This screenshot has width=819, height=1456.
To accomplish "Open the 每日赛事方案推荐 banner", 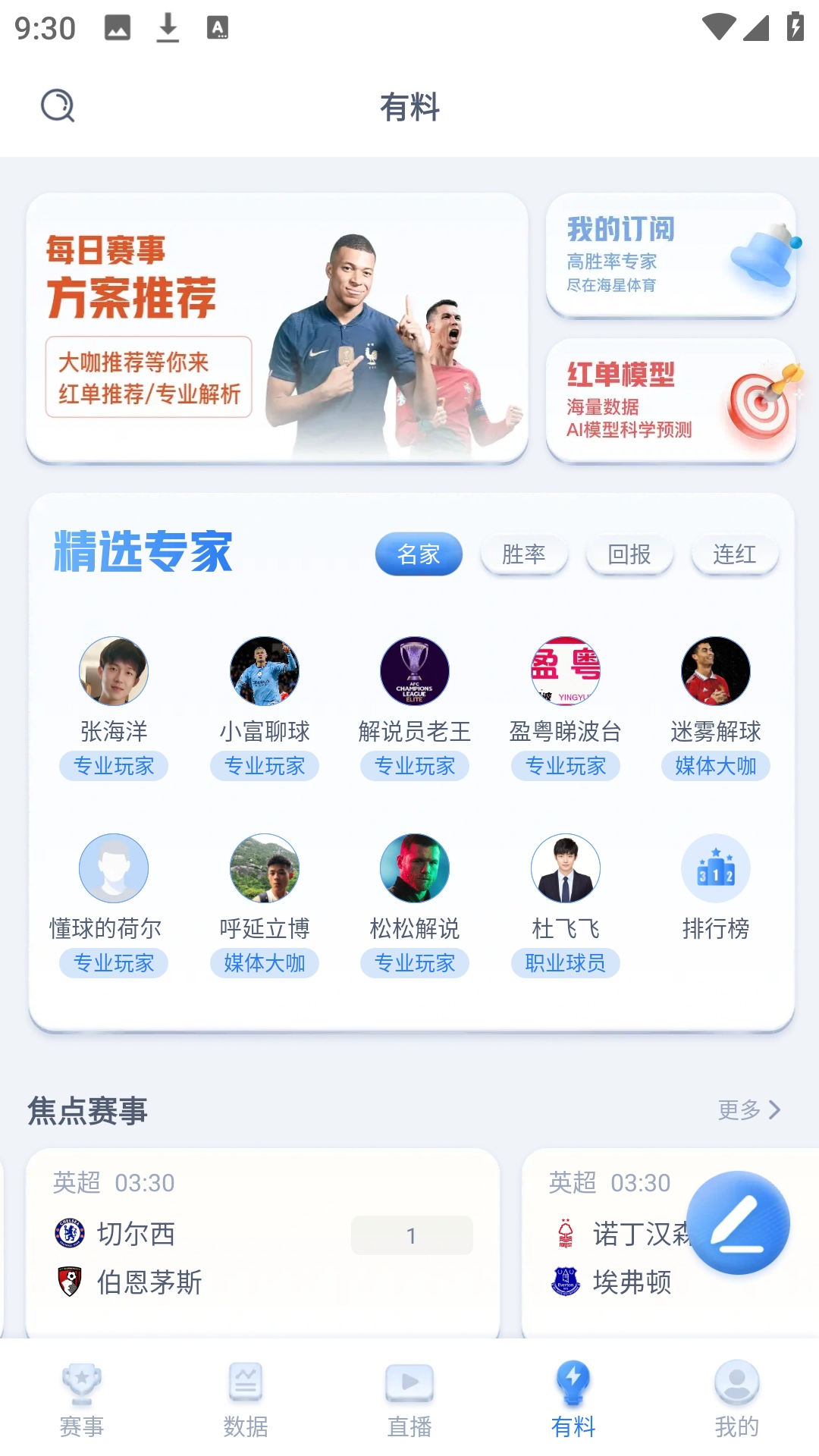I will 277,328.
